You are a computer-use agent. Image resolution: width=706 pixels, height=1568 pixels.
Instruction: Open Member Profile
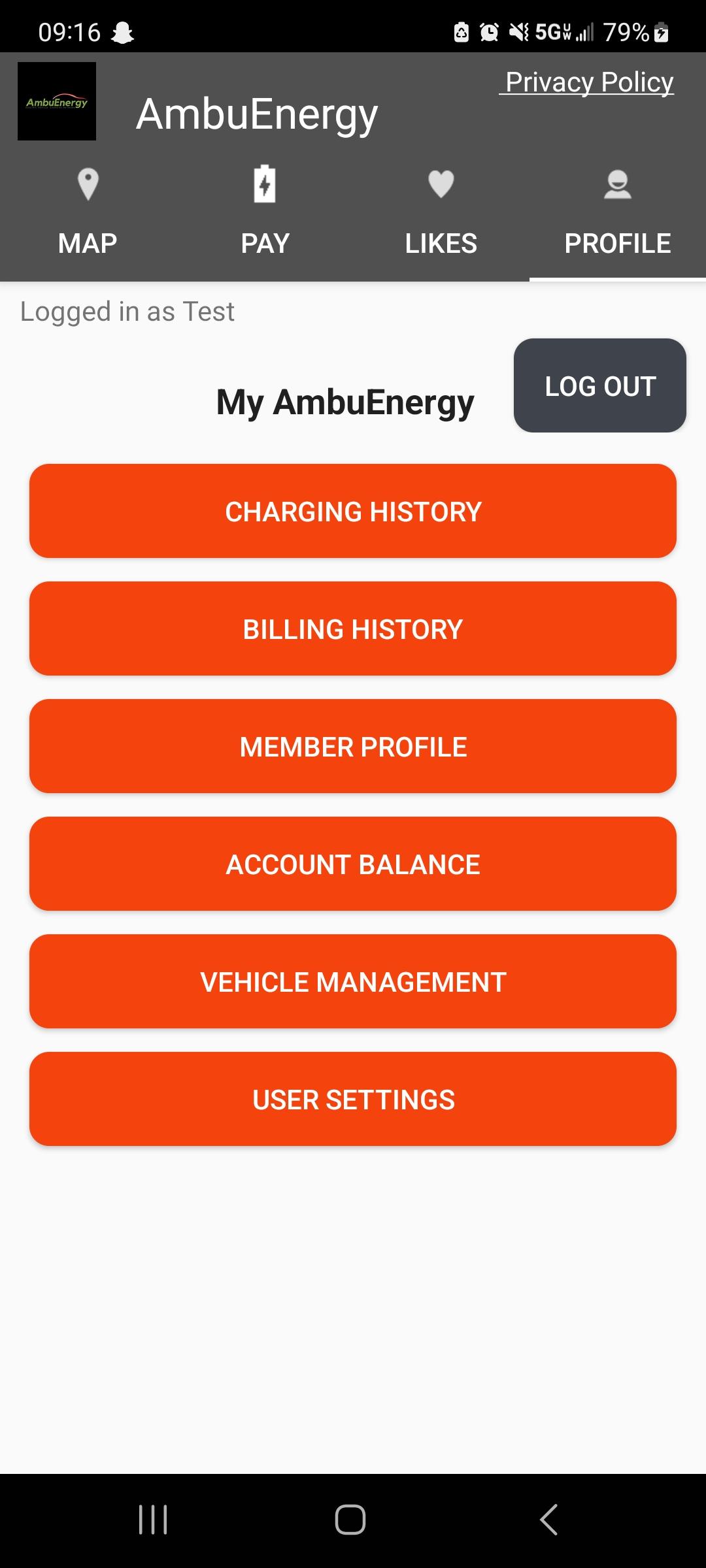click(353, 746)
